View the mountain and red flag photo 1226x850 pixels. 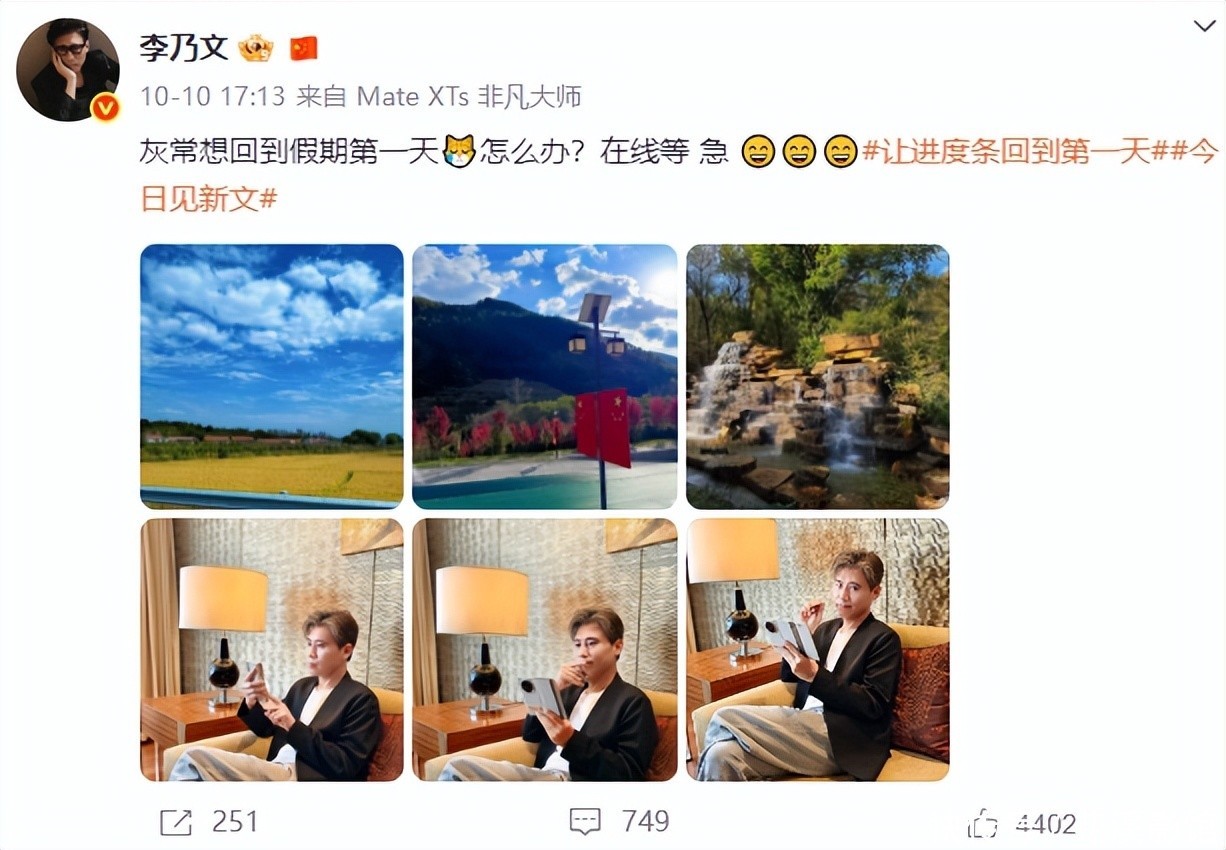[x=544, y=376]
